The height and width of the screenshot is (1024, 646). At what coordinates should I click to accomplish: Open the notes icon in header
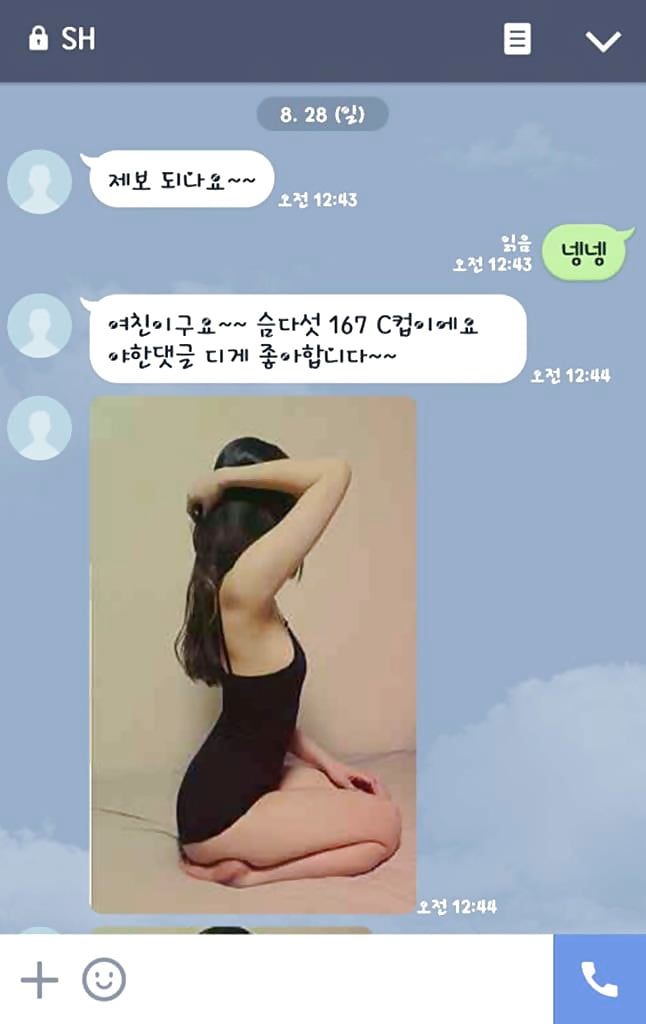pos(516,40)
